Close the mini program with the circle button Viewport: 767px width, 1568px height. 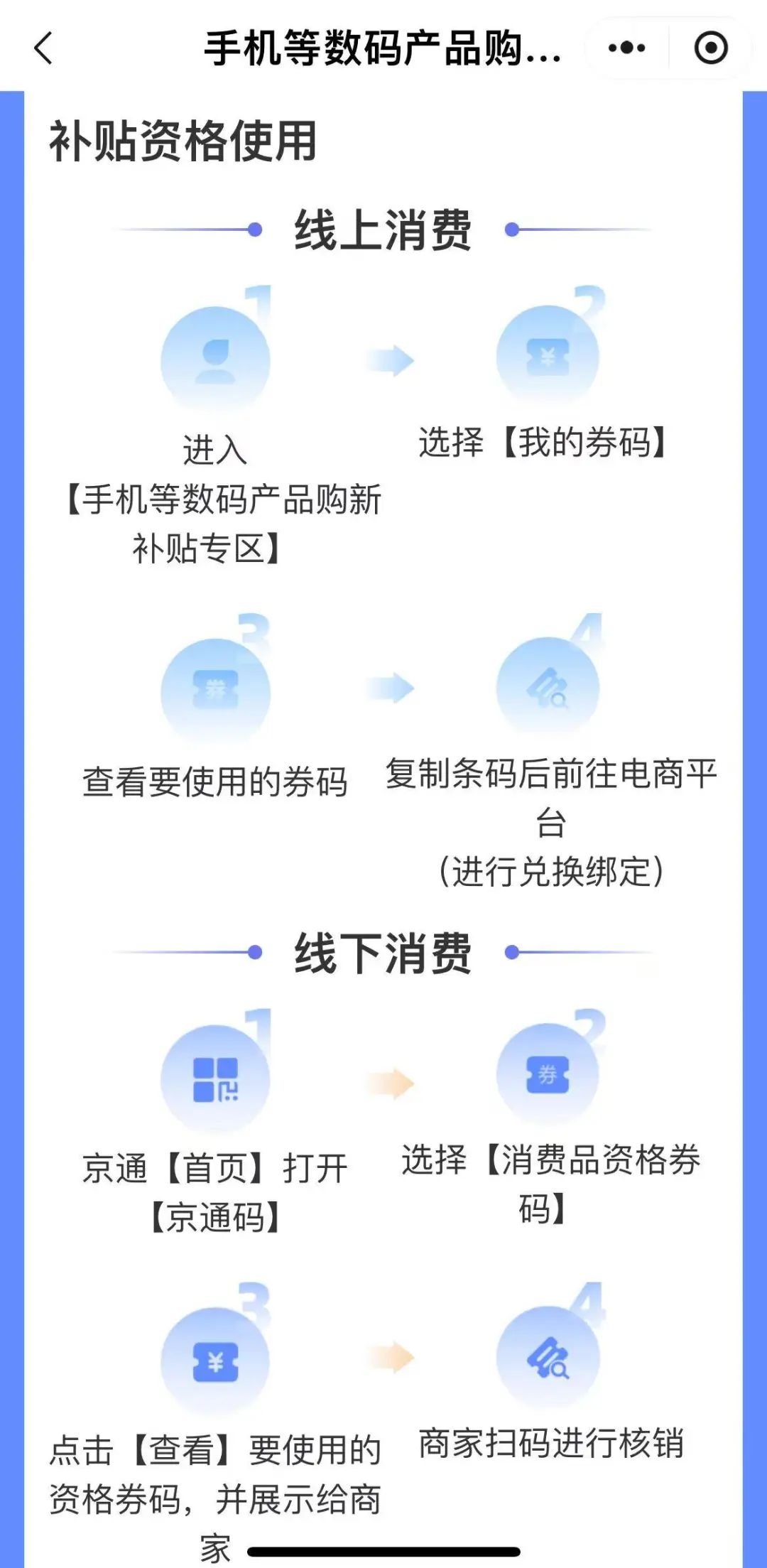pyautogui.click(x=710, y=48)
